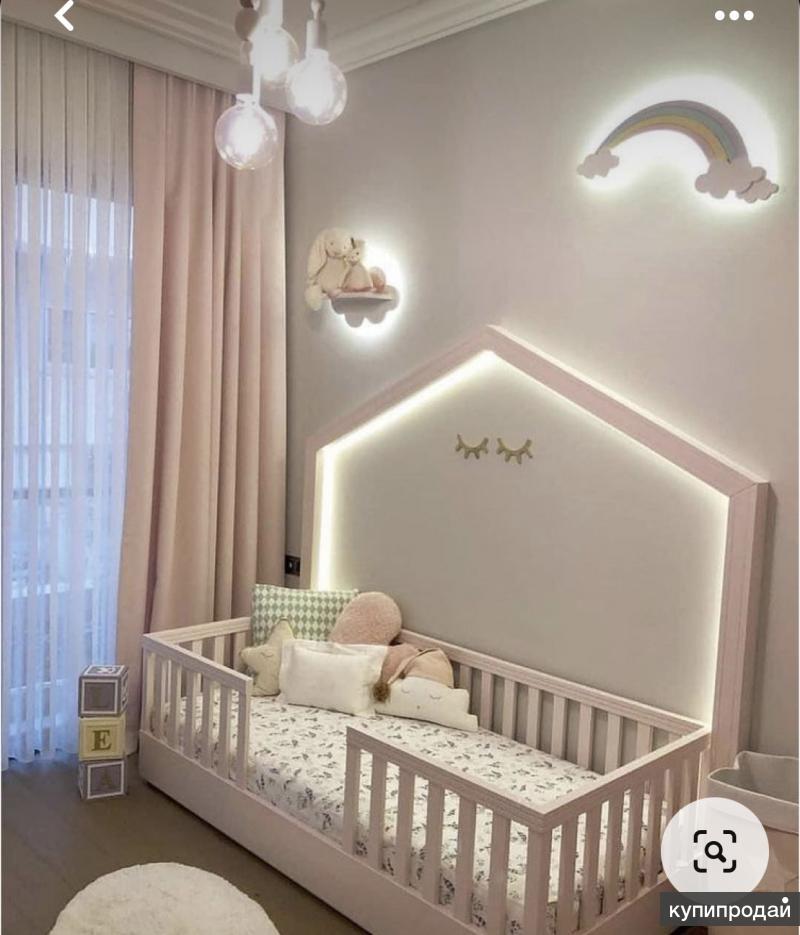
Task: Go back using the top-left arrow
Action: pyautogui.click(x=64, y=16)
